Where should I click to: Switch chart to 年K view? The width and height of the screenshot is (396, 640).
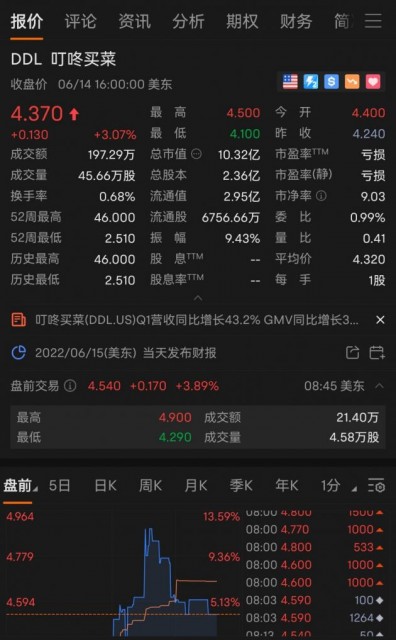(x=287, y=486)
